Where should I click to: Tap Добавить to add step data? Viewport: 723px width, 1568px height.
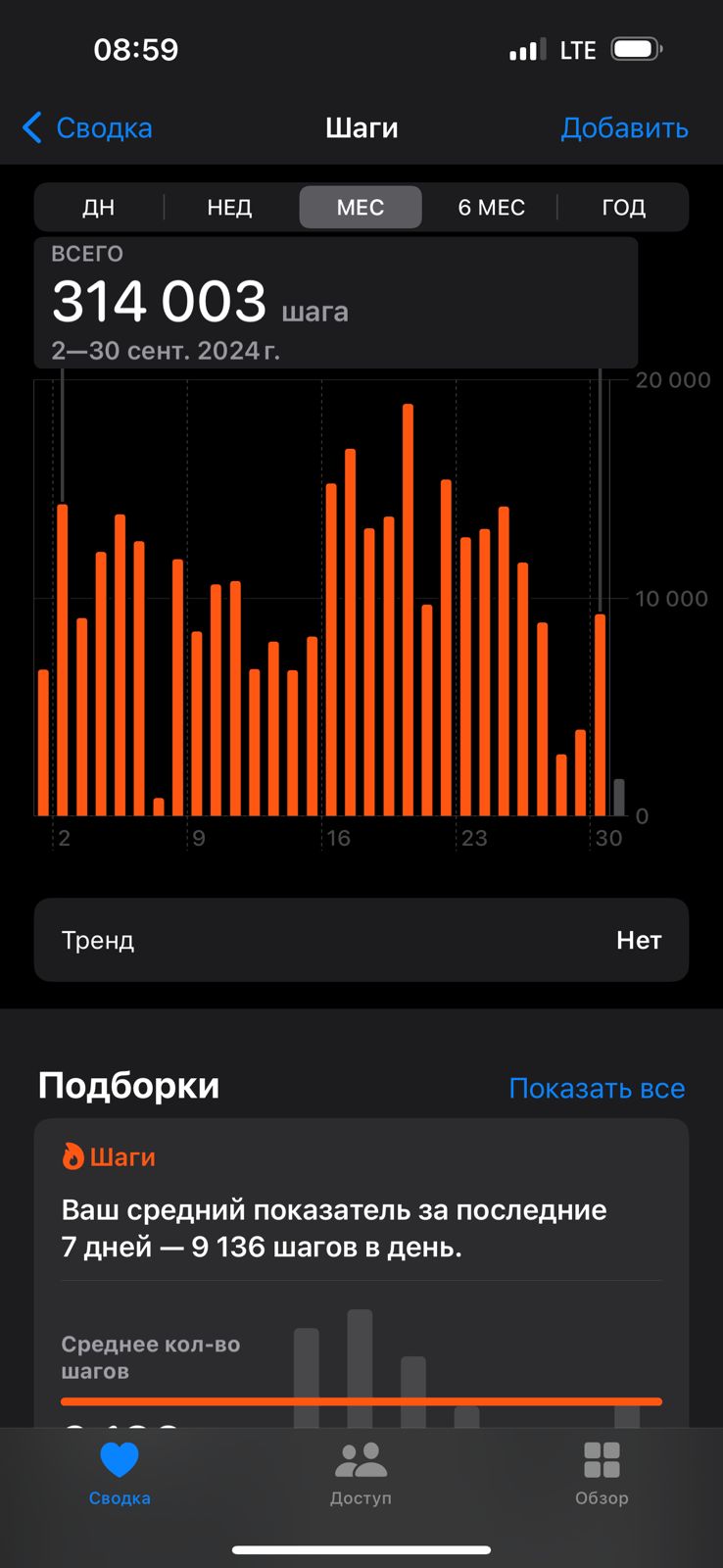pyautogui.click(x=624, y=128)
